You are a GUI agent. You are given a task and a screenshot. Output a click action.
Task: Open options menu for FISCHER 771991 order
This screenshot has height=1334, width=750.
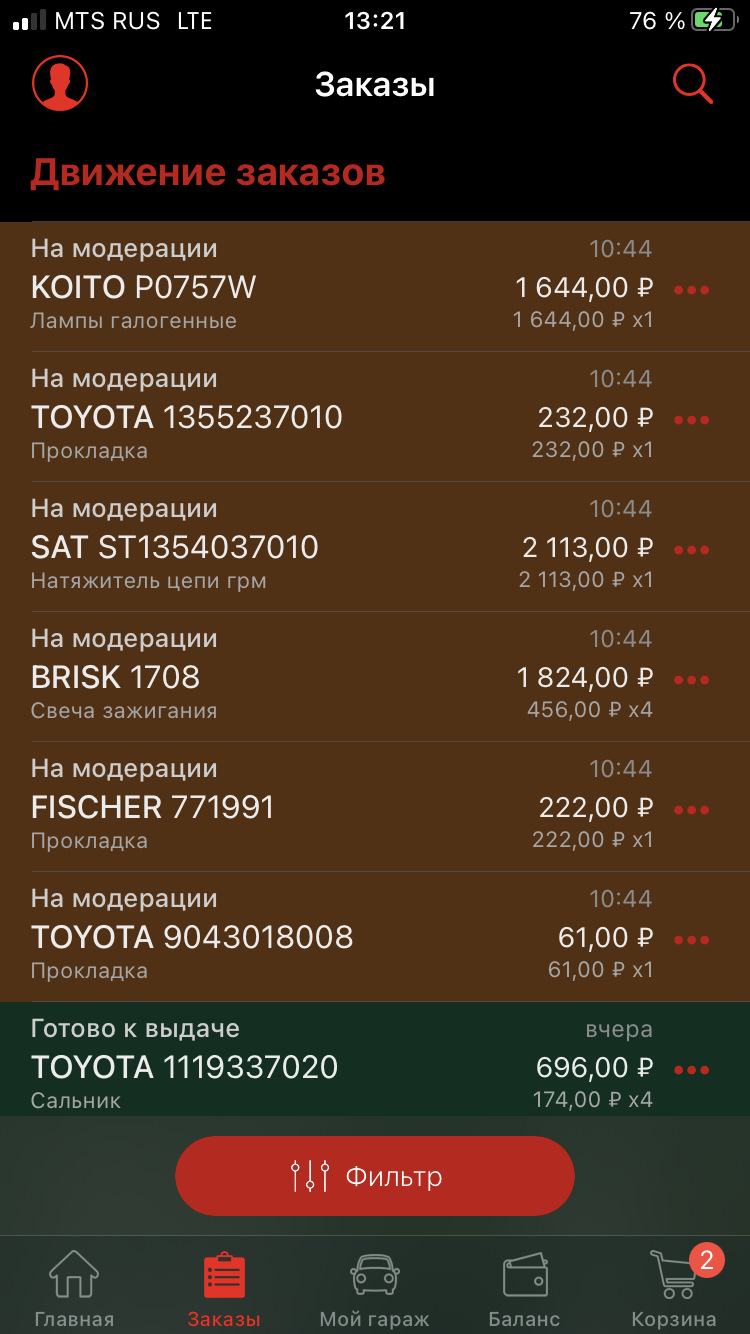point(691,808)
